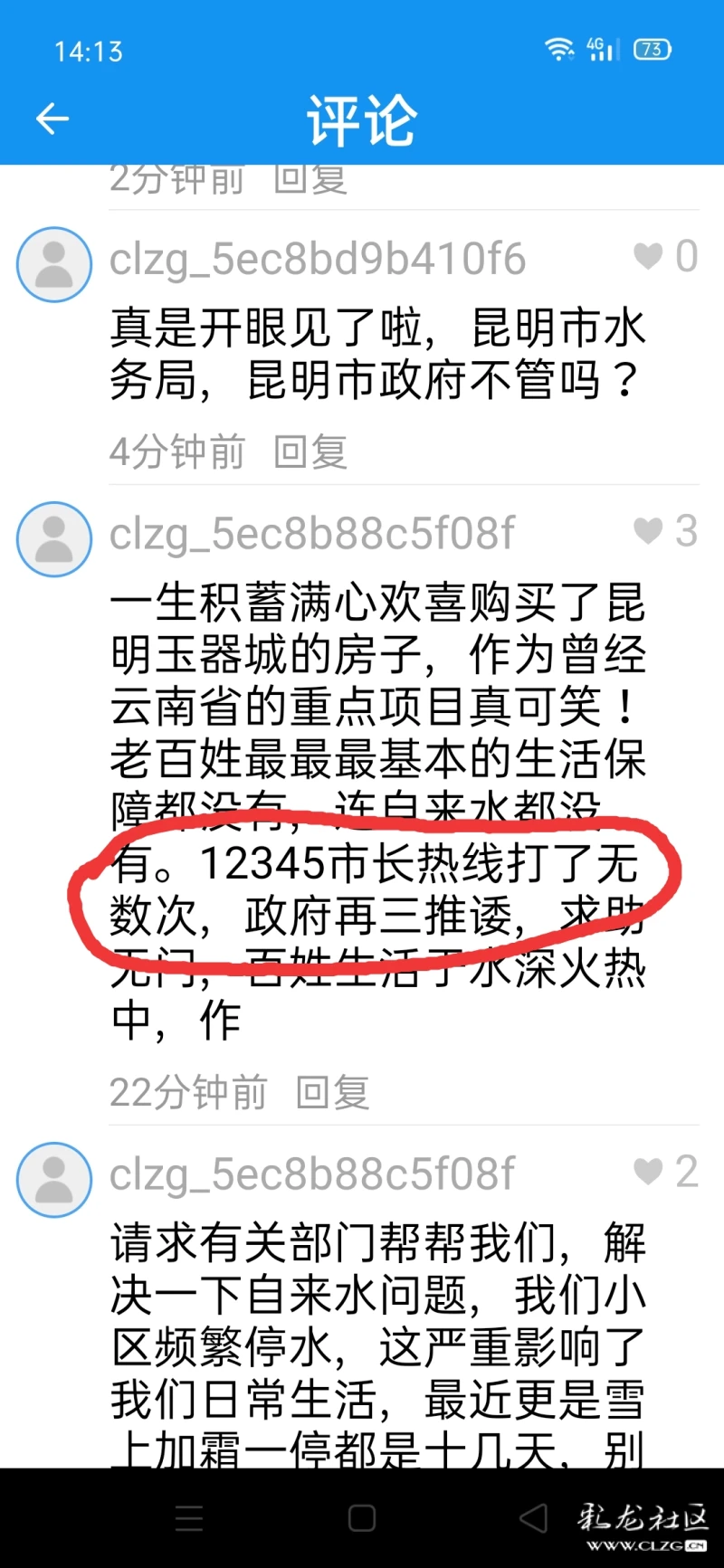Open the avatar of clzg_5ec8bd9b410f6
This screenshot has height=1568, width=724.
(x=54, y=264)
